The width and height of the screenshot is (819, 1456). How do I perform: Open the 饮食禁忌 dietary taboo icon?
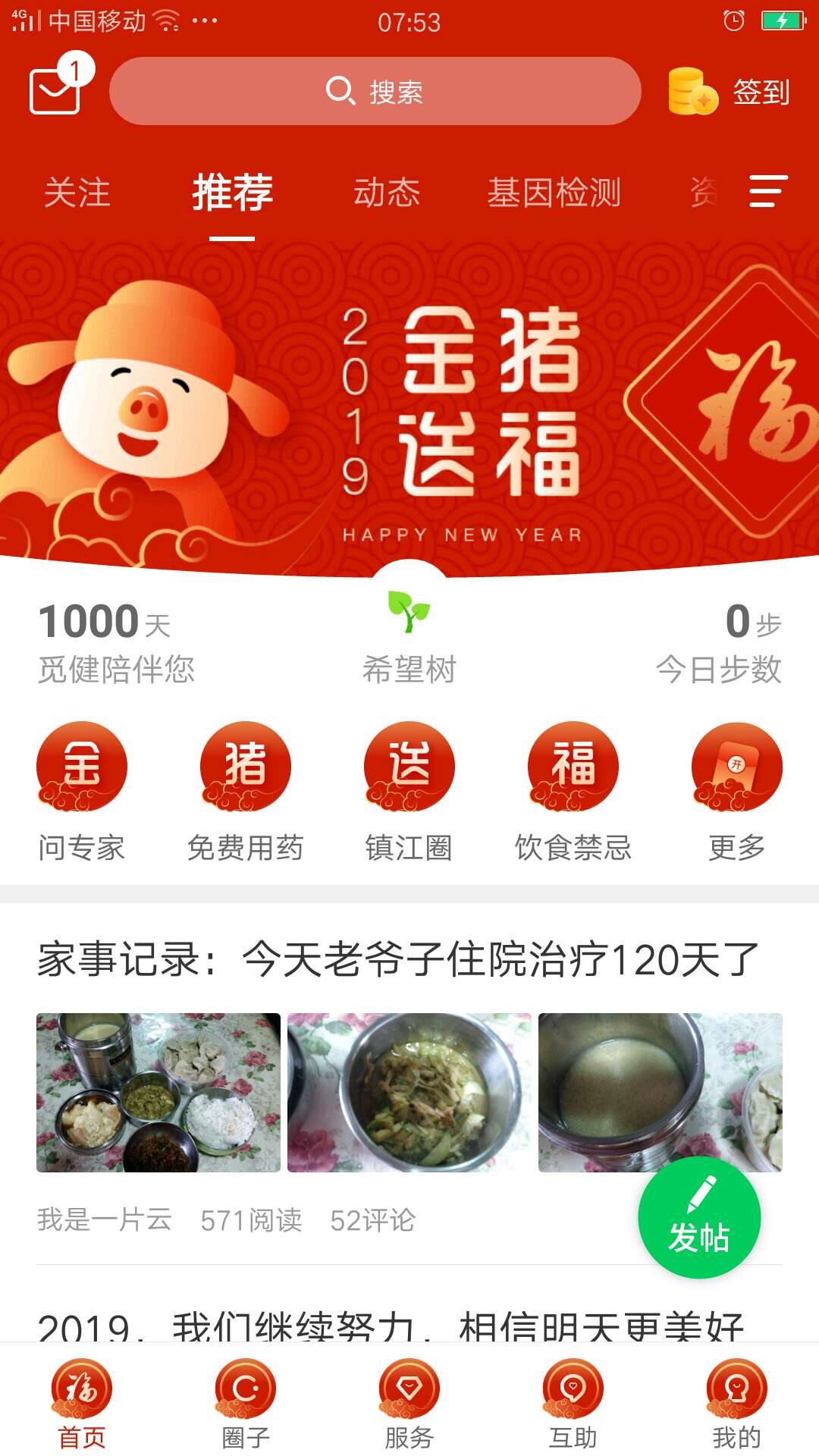(573, 766)
